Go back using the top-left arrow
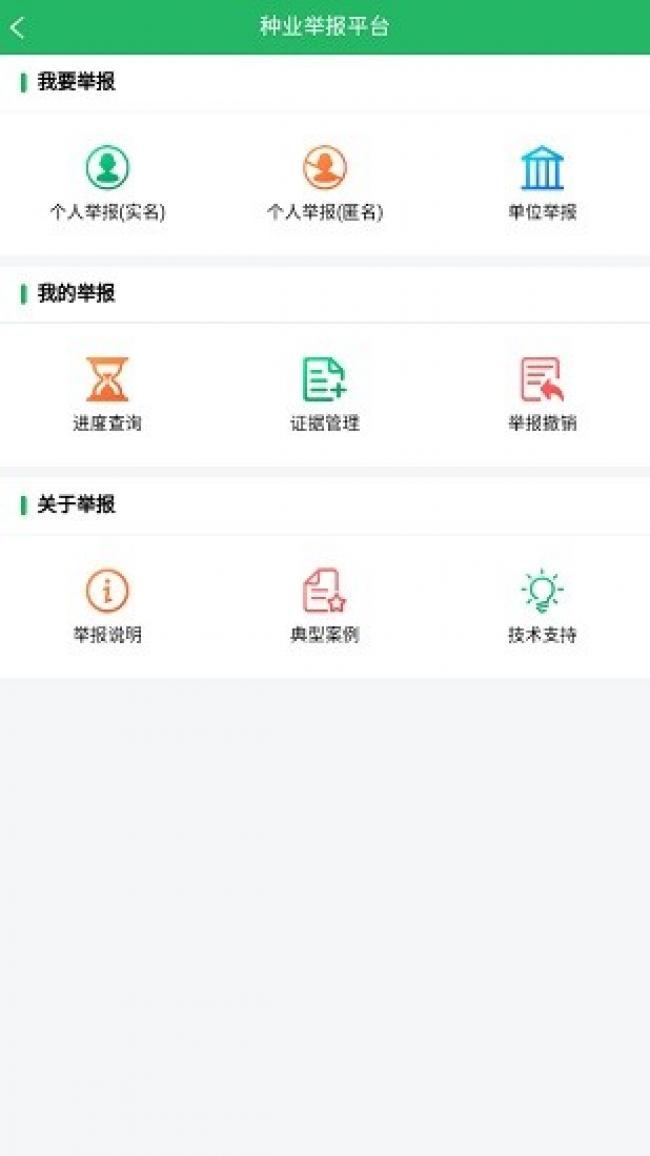Viewport: 650px width, 1156px height. click(x=18, y=28)
